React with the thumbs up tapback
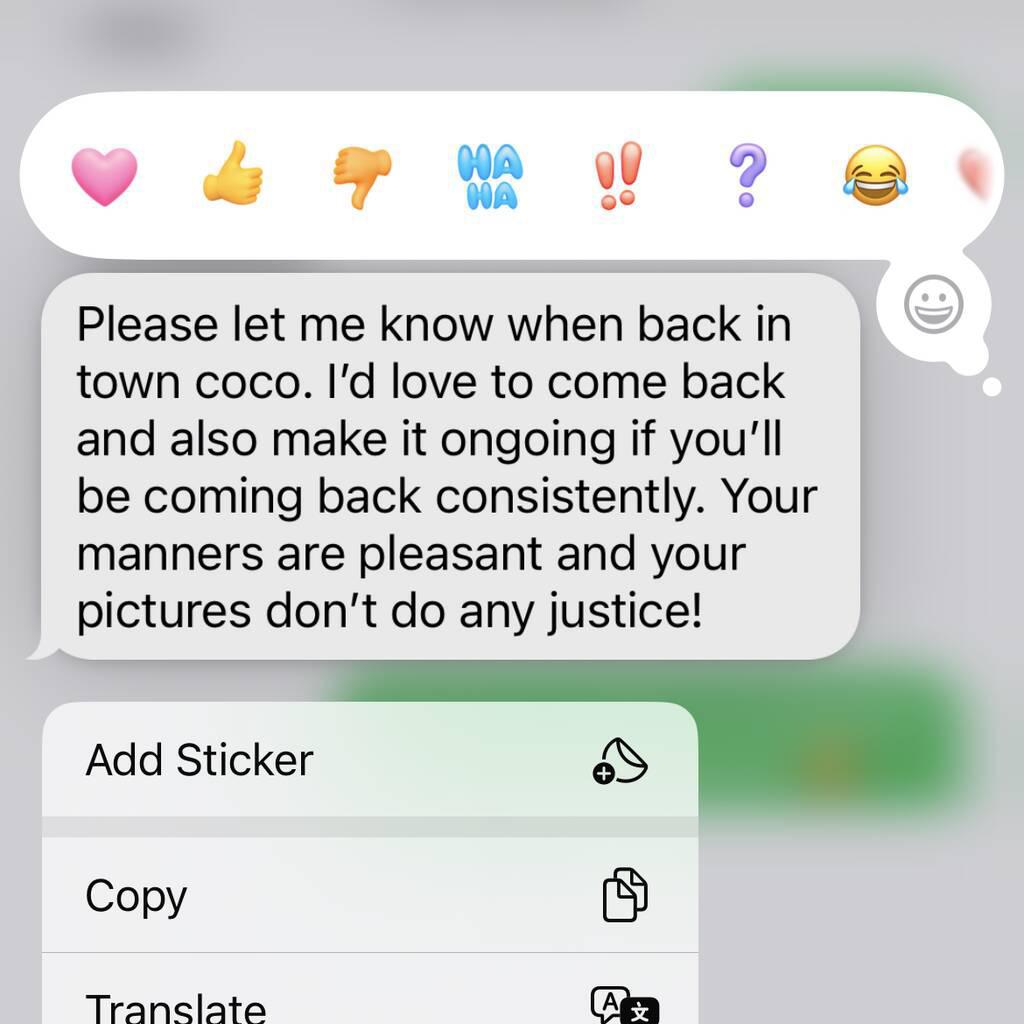This screenshot has height=1024, width=1024. coord(233,174)
